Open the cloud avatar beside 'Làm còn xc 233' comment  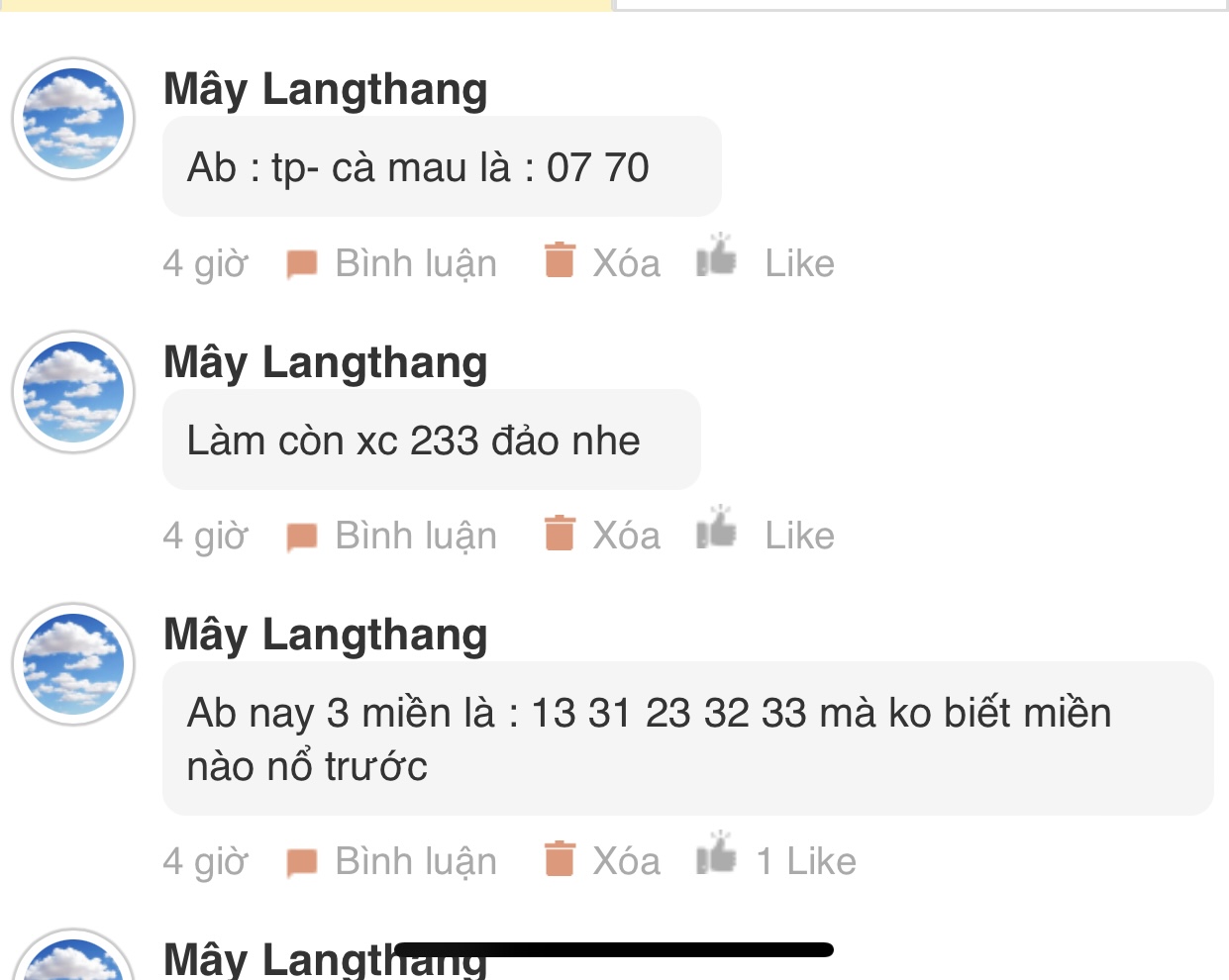tap(73, 392)
